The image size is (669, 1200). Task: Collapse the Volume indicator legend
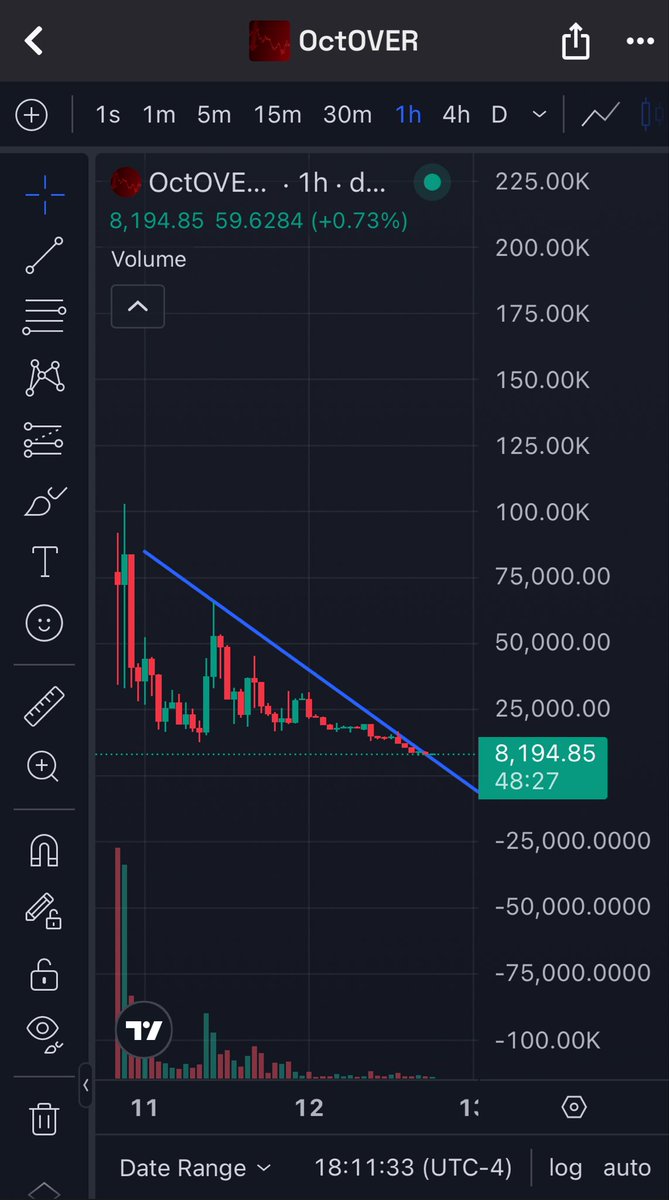(138, 307)
